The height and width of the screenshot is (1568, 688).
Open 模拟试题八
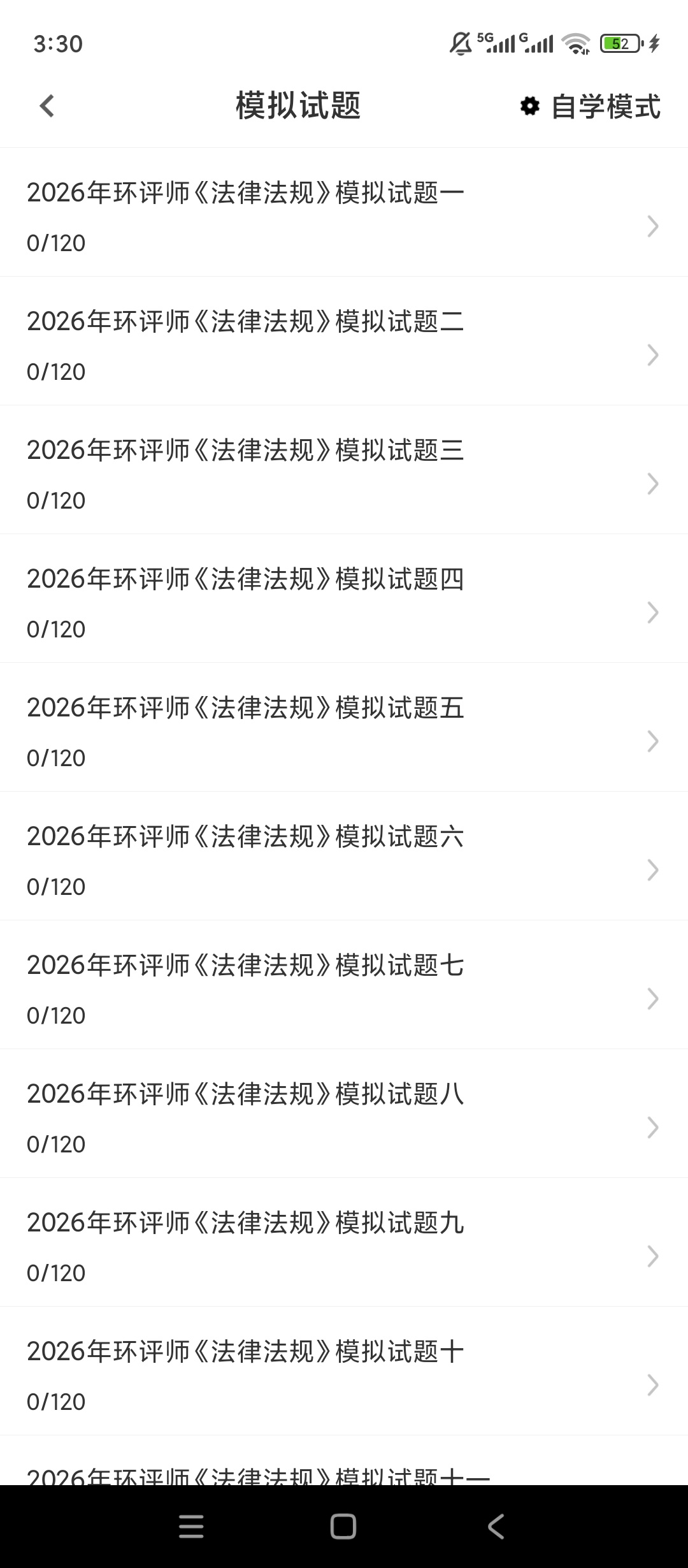[344, 1114]
